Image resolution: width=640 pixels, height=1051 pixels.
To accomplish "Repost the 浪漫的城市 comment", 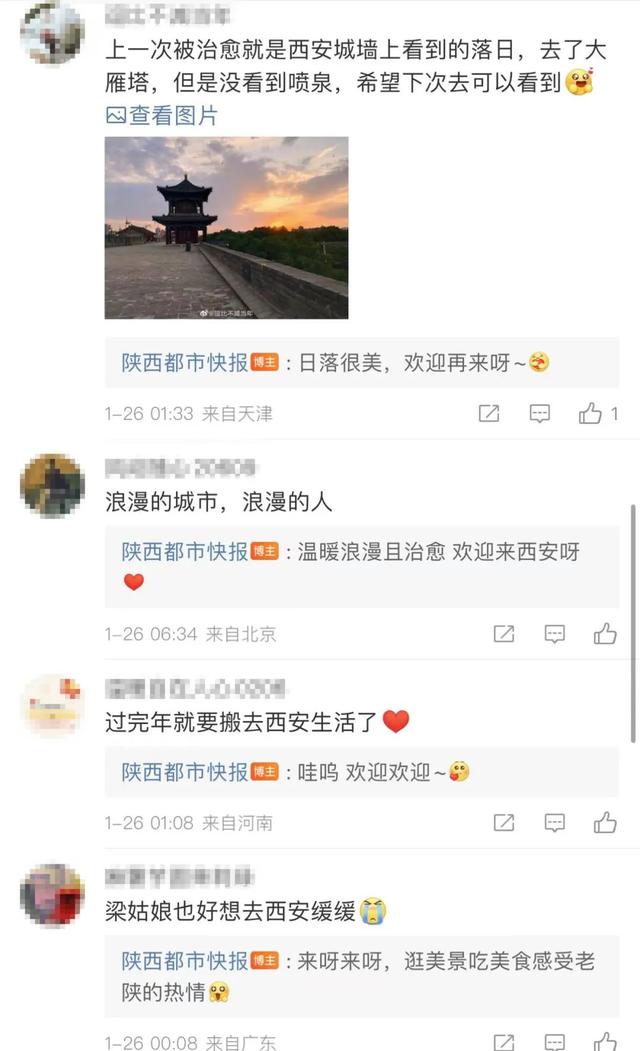I will click(504, 634).
